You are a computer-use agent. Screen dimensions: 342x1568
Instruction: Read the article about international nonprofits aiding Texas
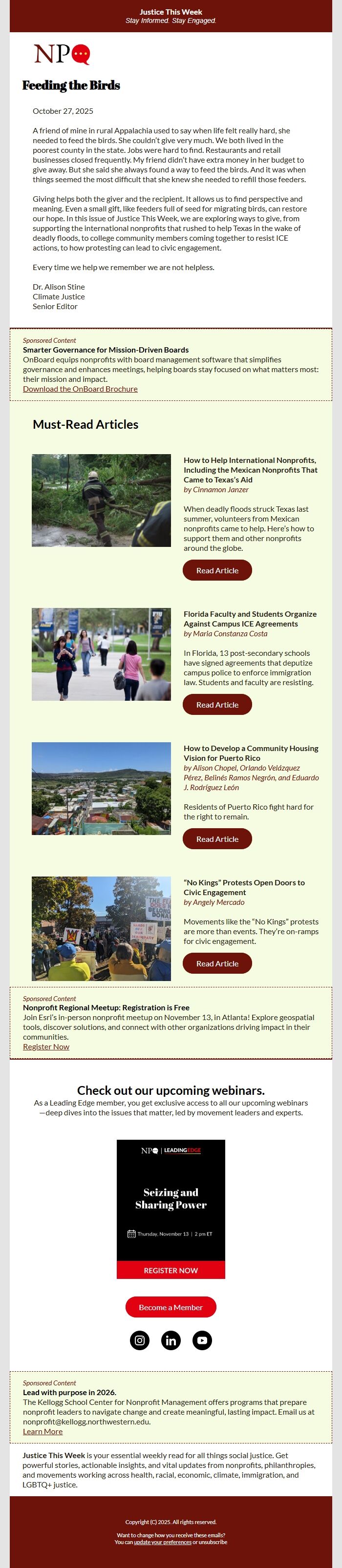tap(217, 570)
